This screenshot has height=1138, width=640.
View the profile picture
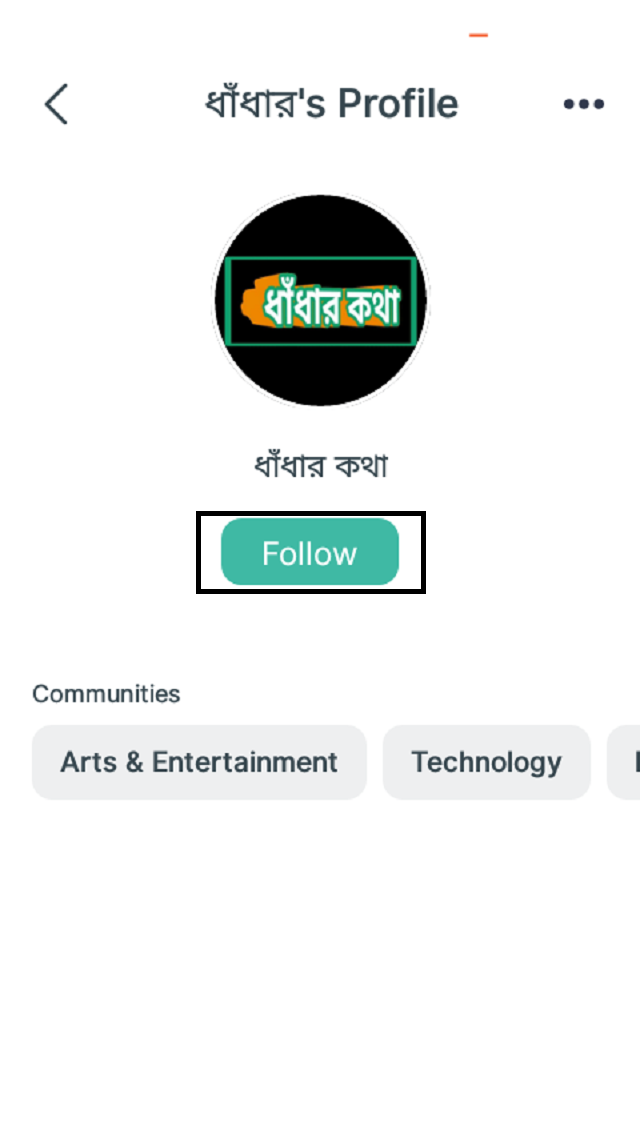(x=320, y=301)
